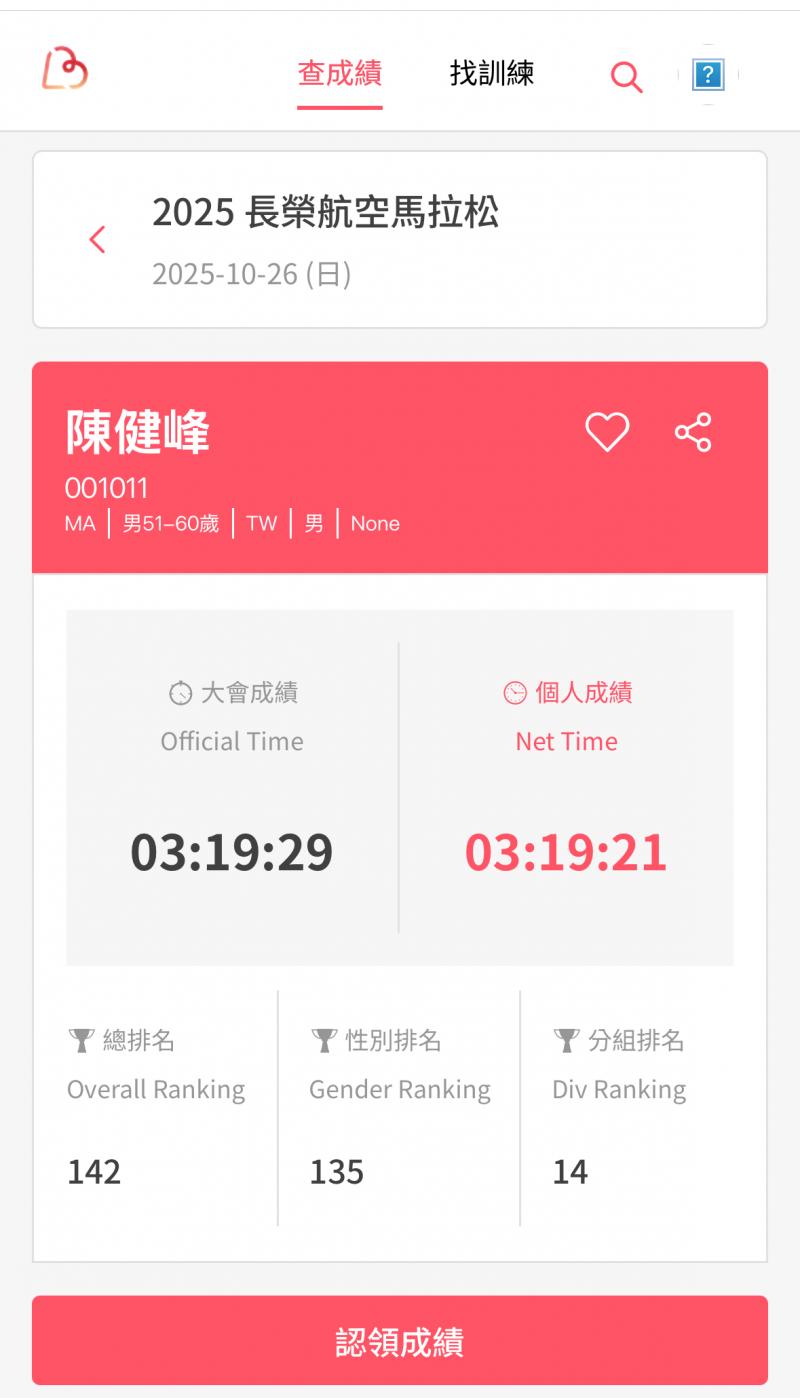Tap the app logo to go home
The image size is (800, 1398).
click(65, 70)
